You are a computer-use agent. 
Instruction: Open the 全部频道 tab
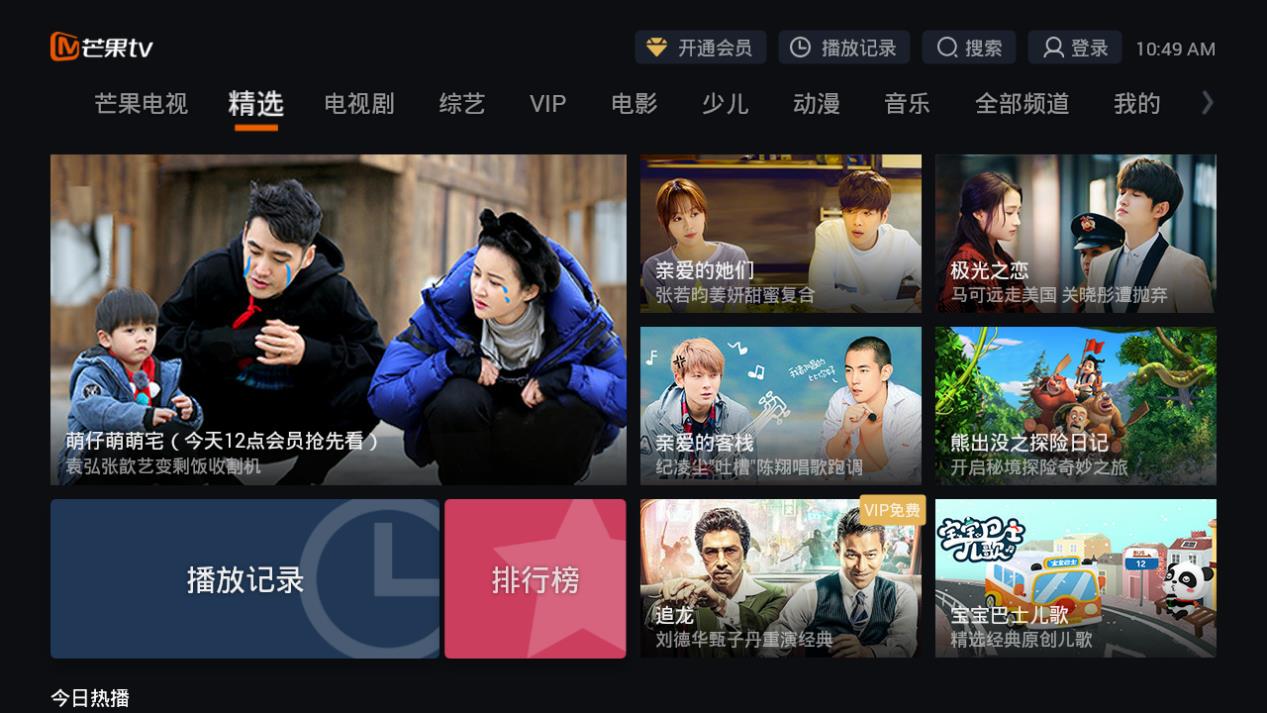point(1022,104)
